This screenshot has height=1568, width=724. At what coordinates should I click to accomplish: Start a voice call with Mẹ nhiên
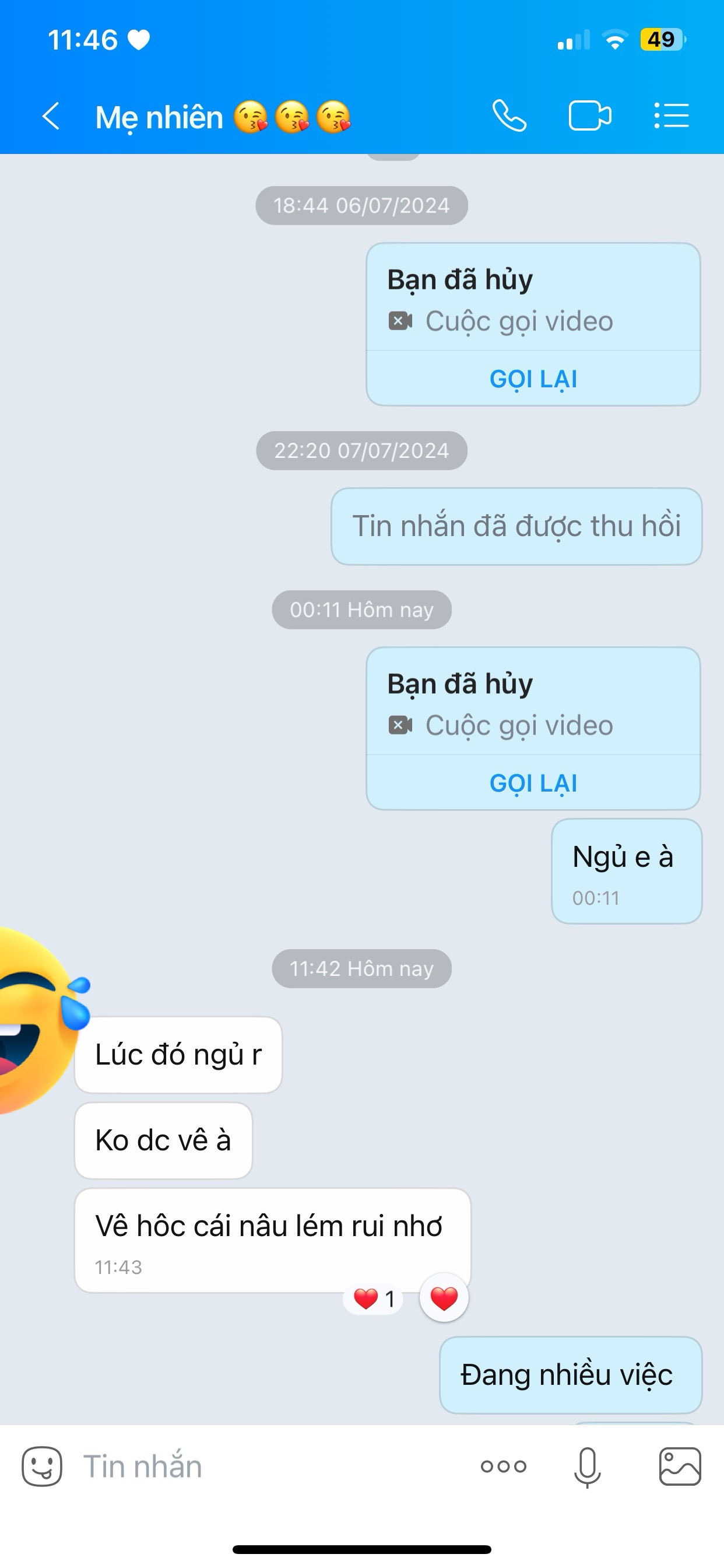pyautogui.click(x=509, y=116)
